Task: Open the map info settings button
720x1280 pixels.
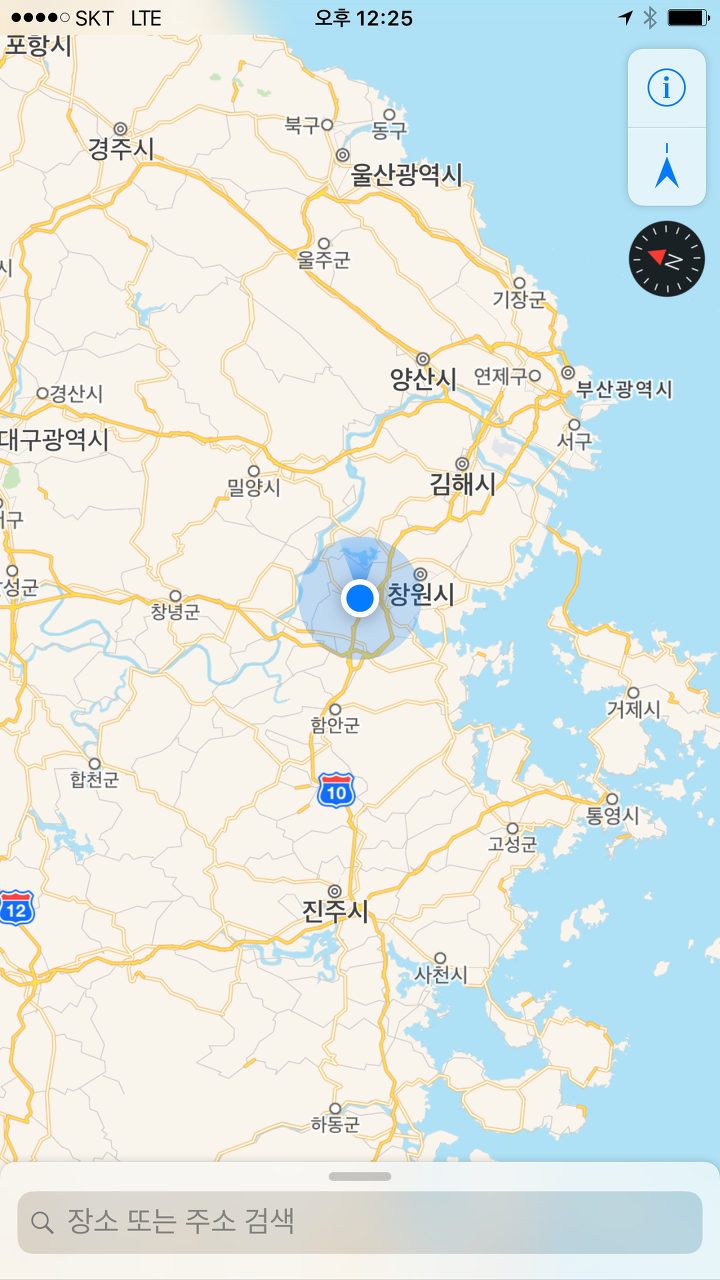Action: click(x=667, y=88)
